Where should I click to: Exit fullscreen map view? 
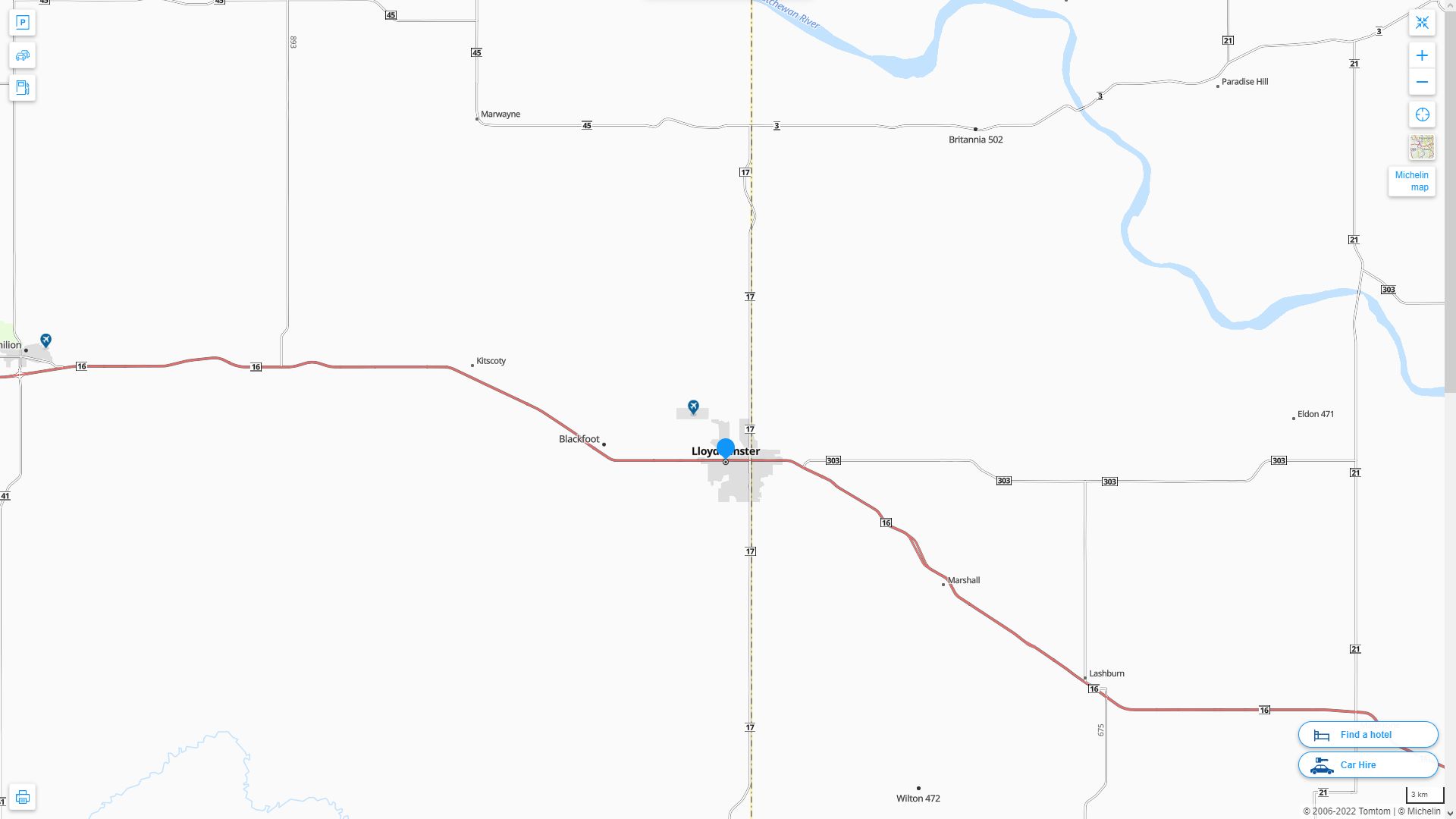coord(1422,23)
